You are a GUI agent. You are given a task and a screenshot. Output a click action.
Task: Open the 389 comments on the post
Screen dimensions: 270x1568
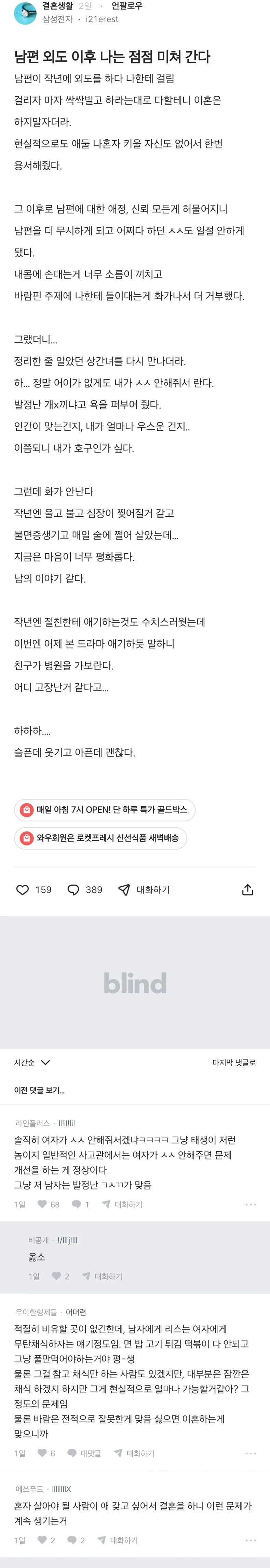coord(85,890)
